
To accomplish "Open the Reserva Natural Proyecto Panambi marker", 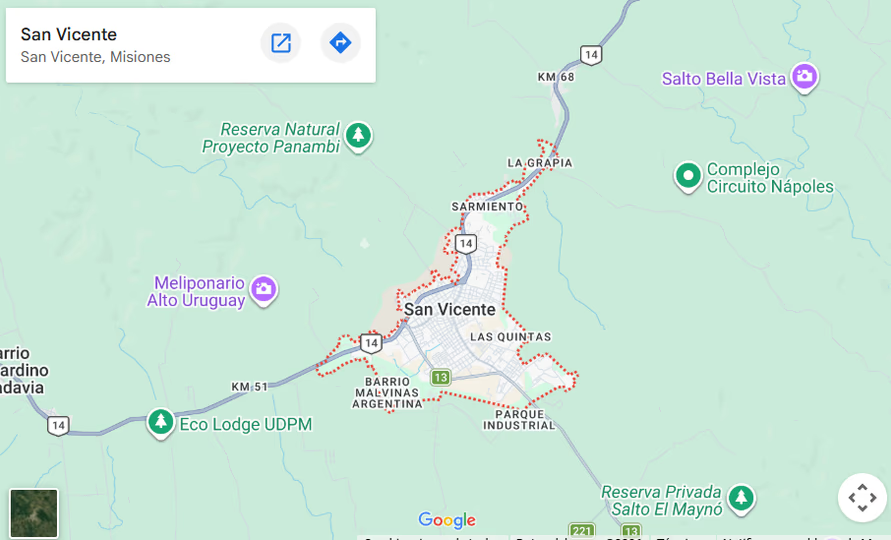I will [x=358, y=137].
